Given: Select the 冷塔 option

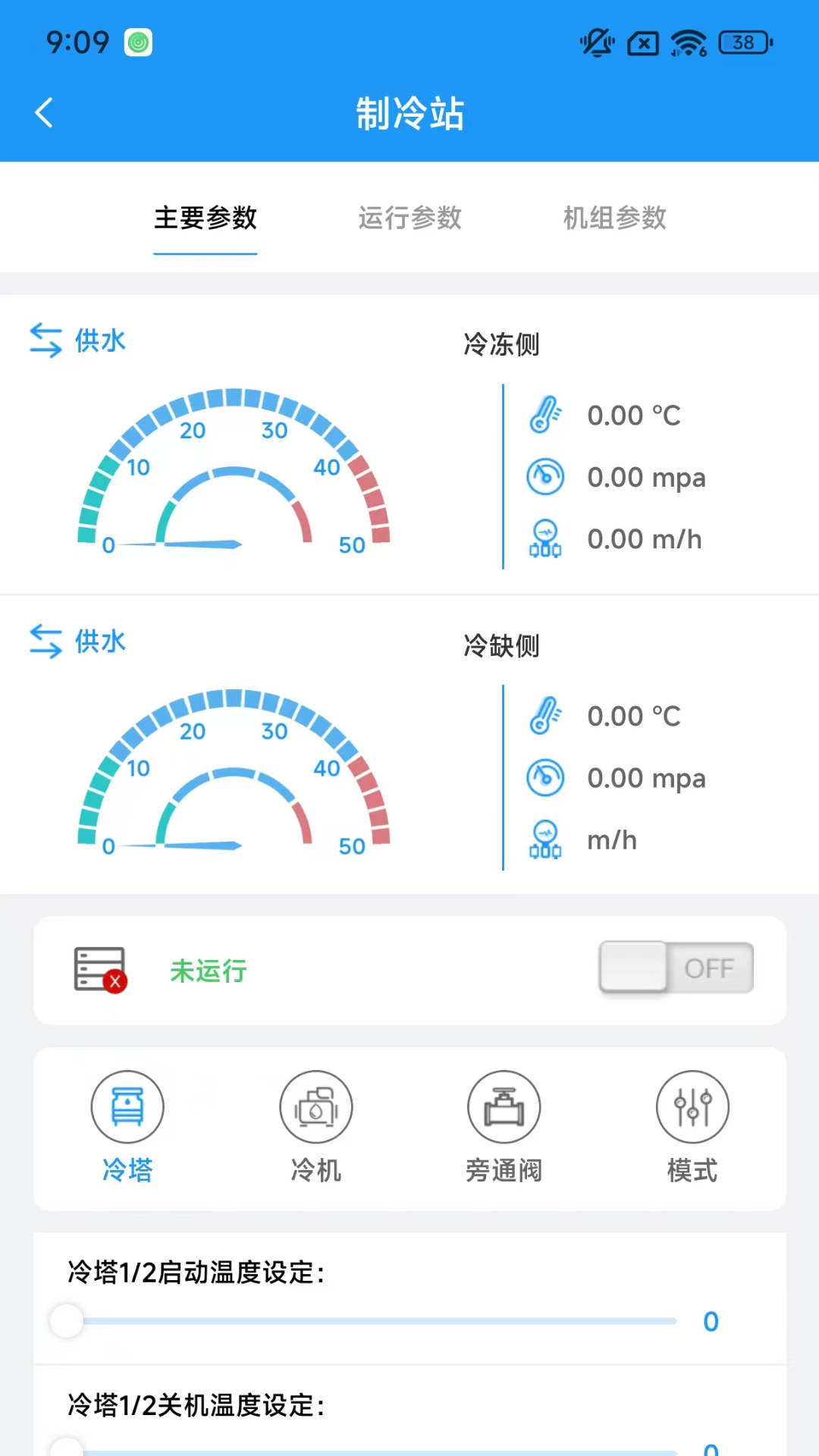Looking at the screenshot, I should click(x=127, y=1127).
